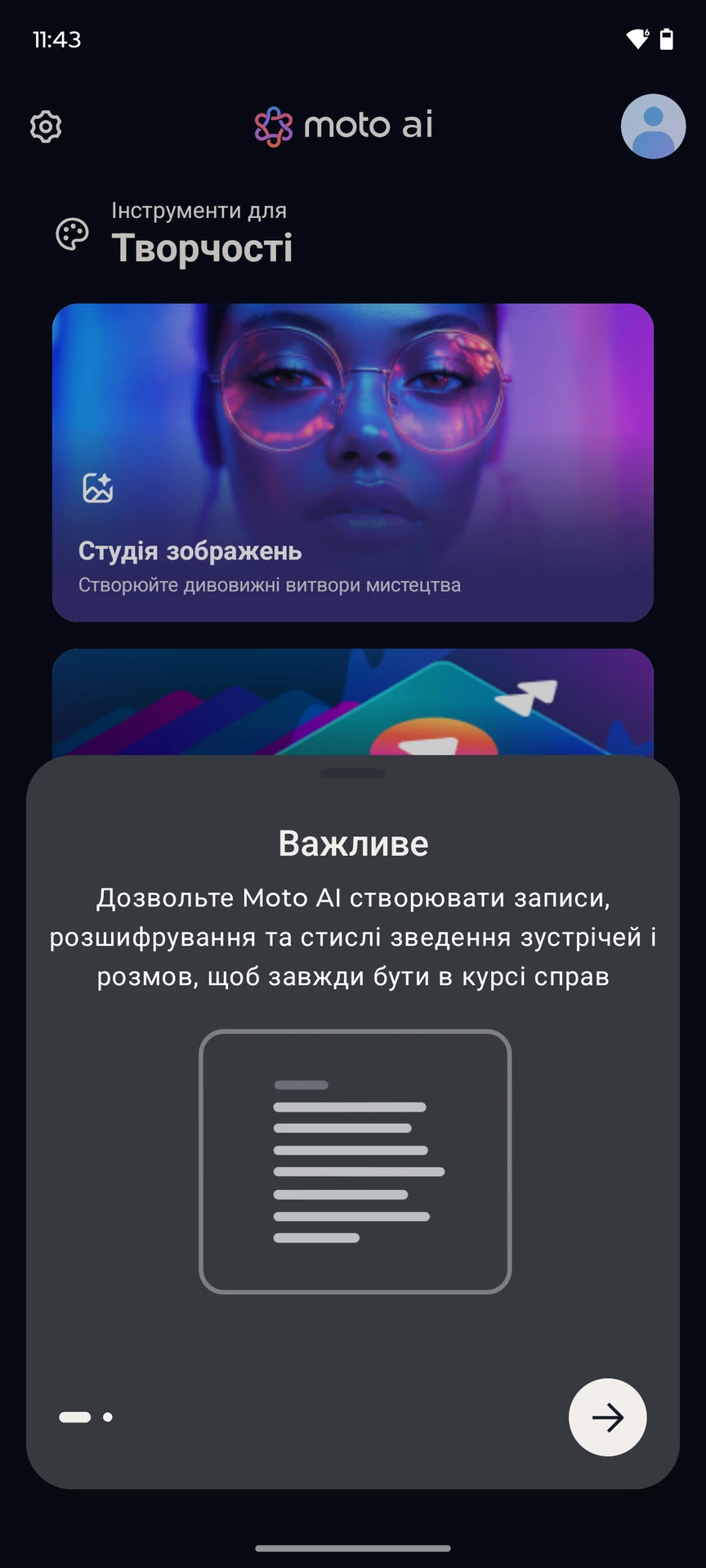Tap the bottom sheet drag handle

(x=353, y=773)
